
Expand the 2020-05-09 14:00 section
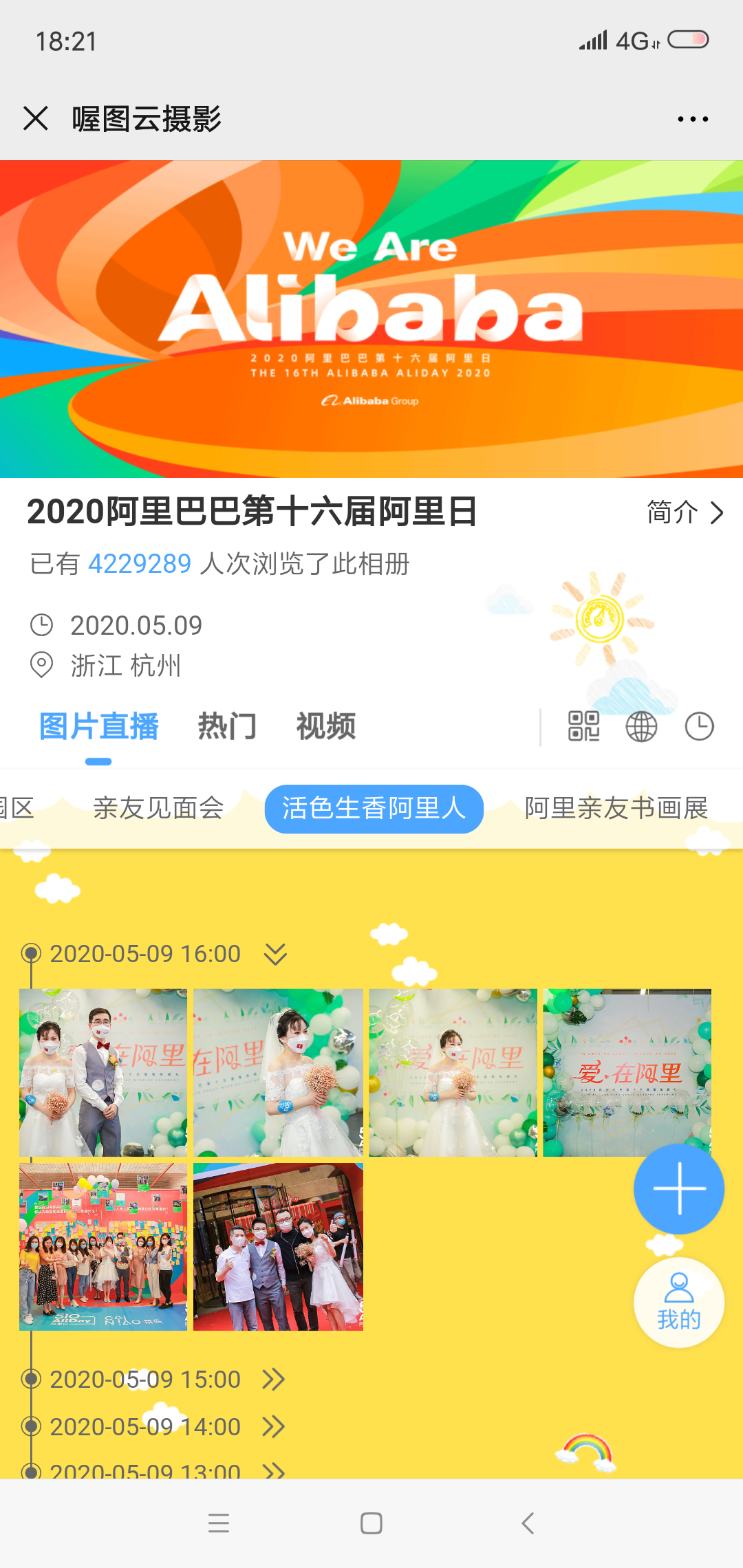(x=273, y=1427)
